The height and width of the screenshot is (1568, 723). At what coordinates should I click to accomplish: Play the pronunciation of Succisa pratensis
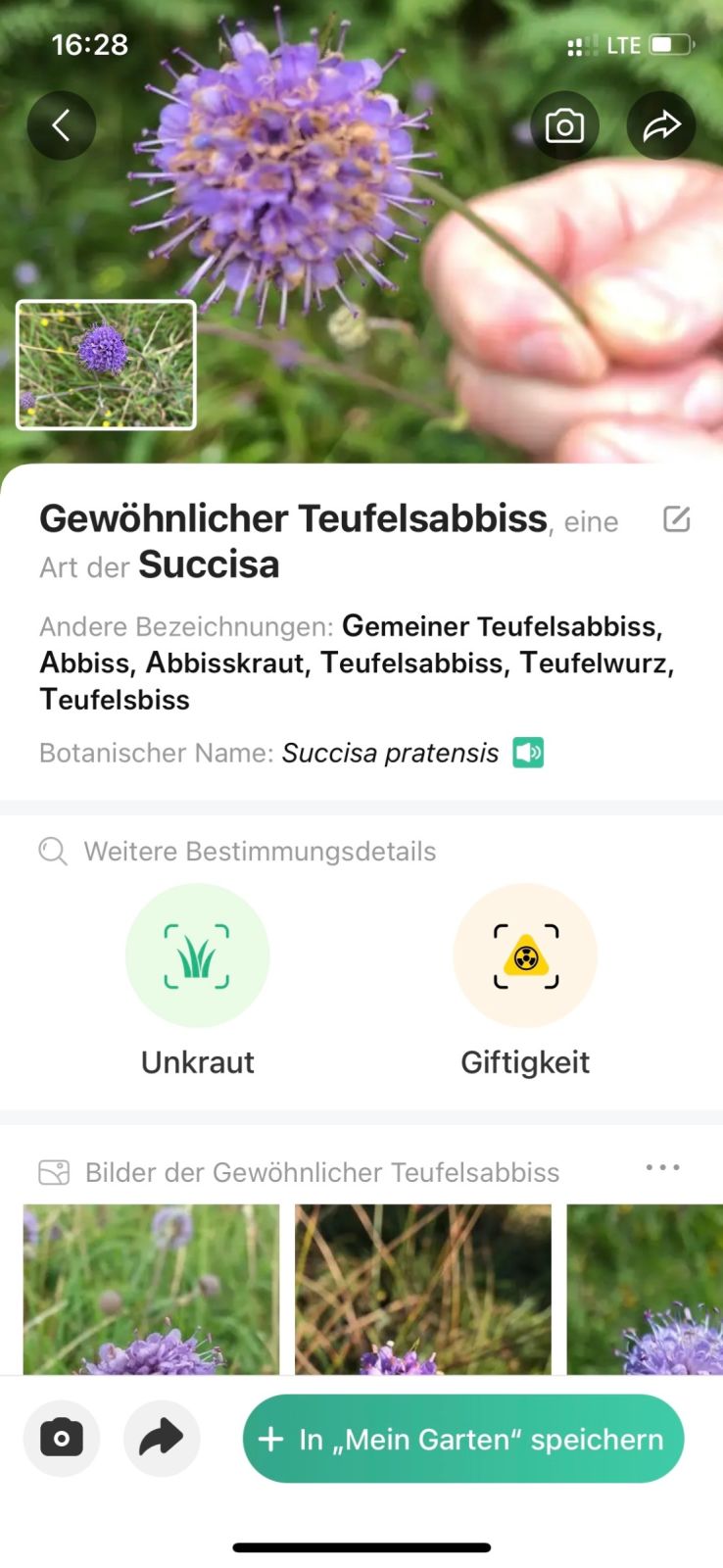[x=528, y=753]
